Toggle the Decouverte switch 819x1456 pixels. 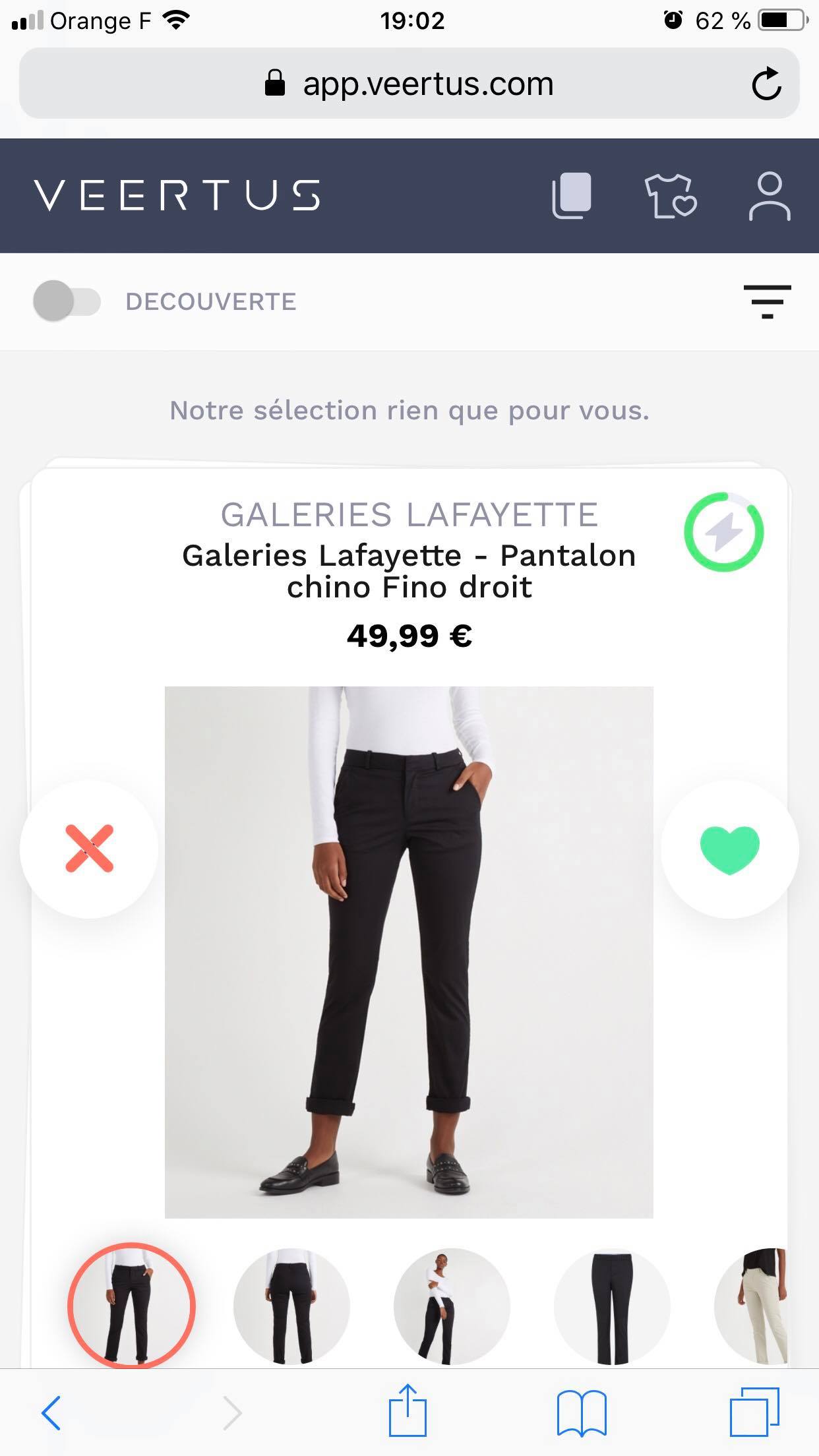(67, 301)
